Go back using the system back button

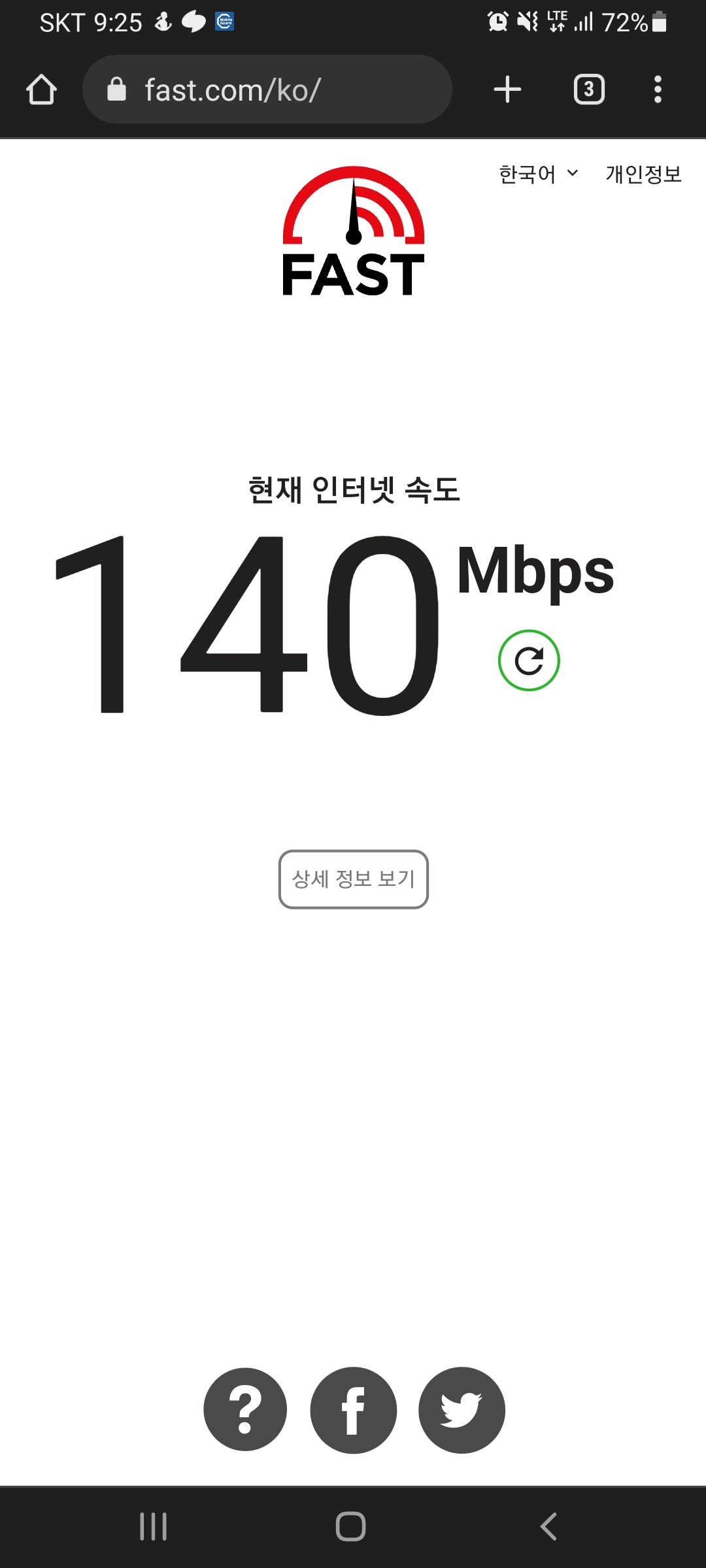(x=548, y=1527)
